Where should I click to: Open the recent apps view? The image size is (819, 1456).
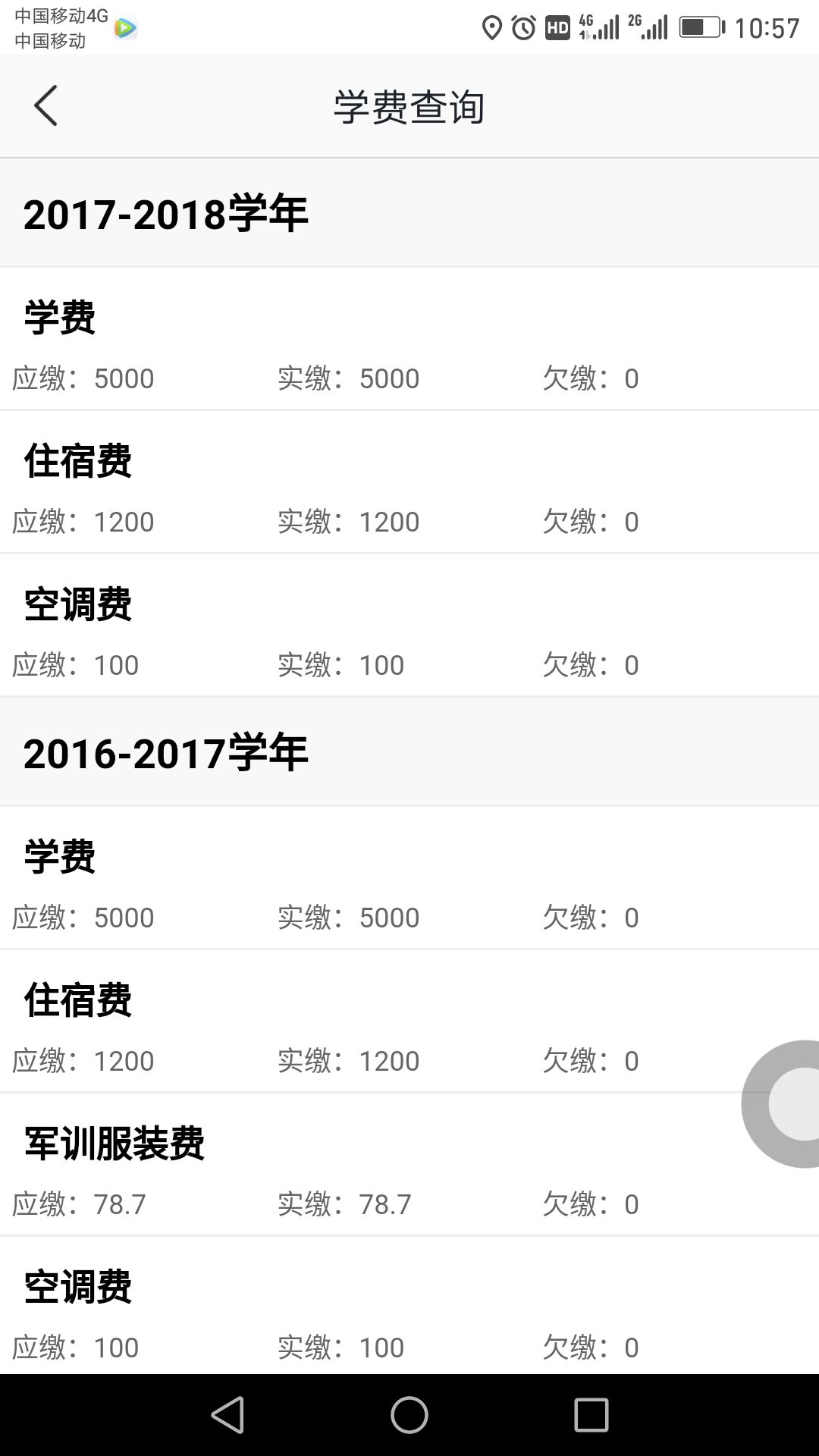pyautogui.click(x=591, y=1415)
